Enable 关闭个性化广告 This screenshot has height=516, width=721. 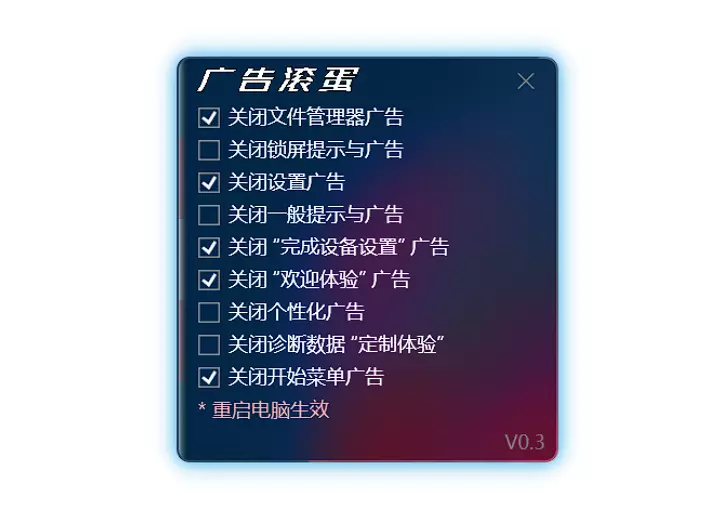coord(209,312)
